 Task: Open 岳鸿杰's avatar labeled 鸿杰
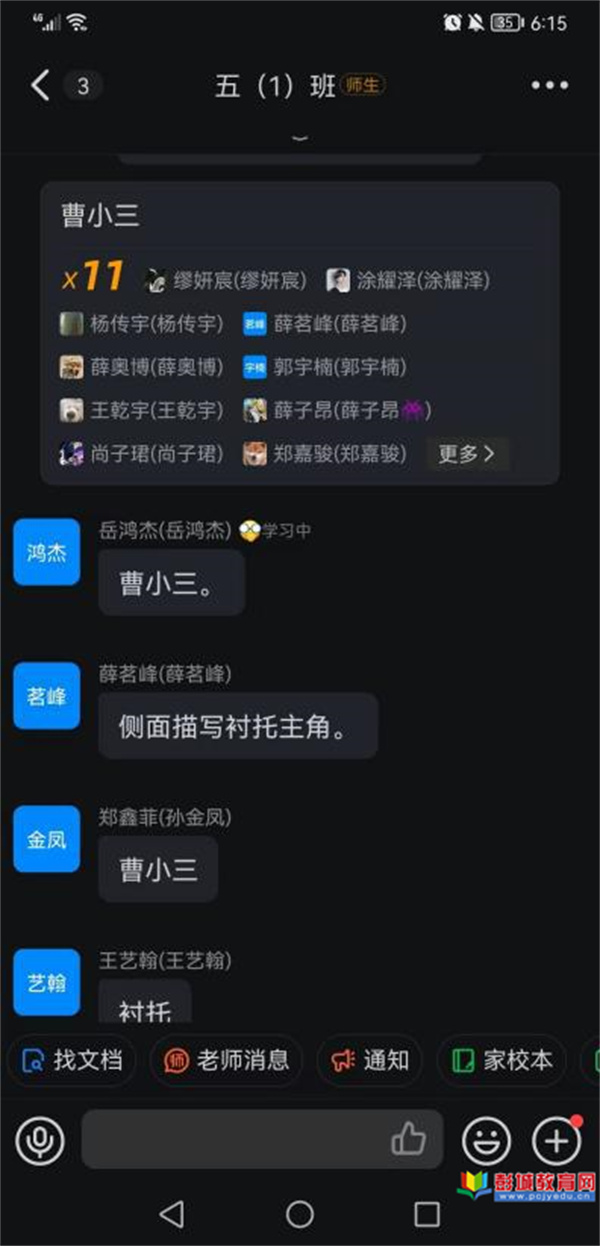point(46,552)
